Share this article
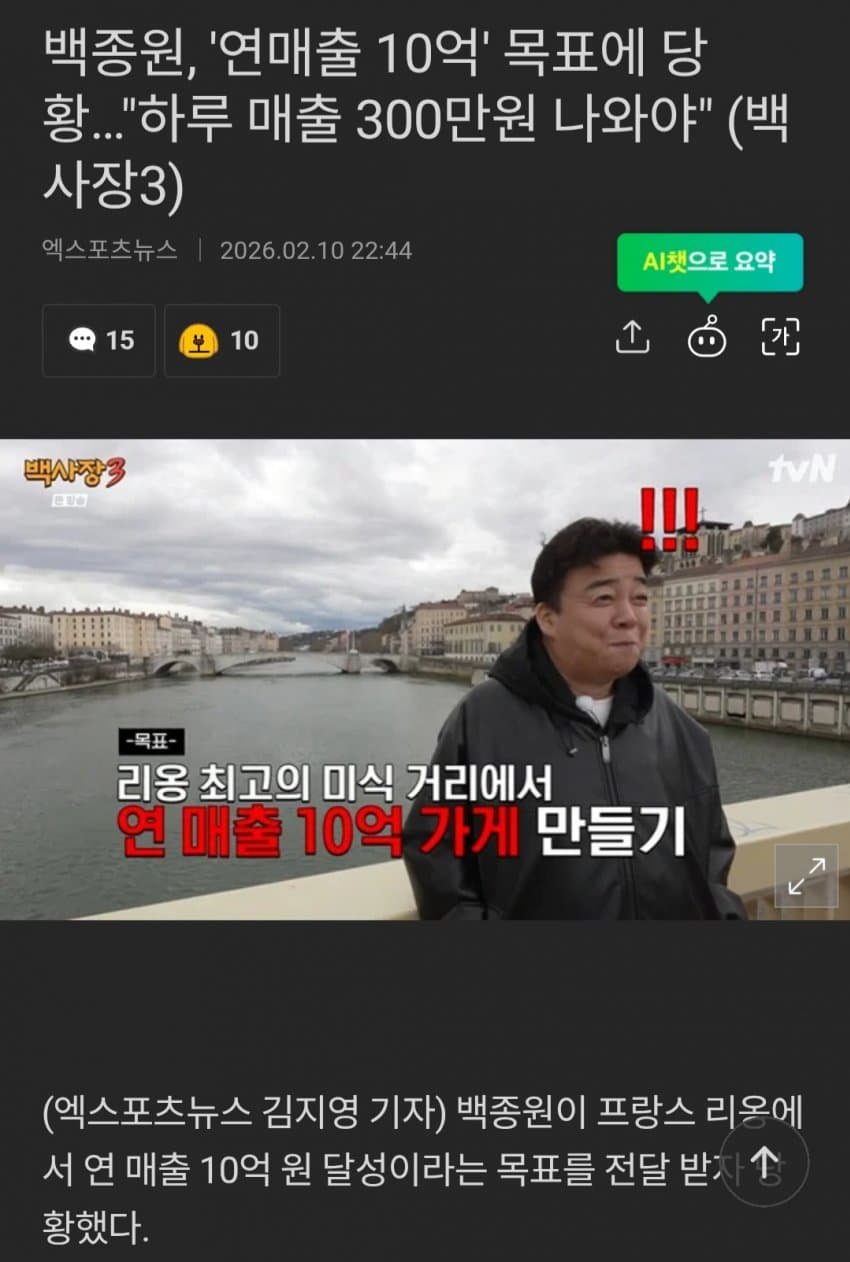850x1262 pixels. point(632,338)
